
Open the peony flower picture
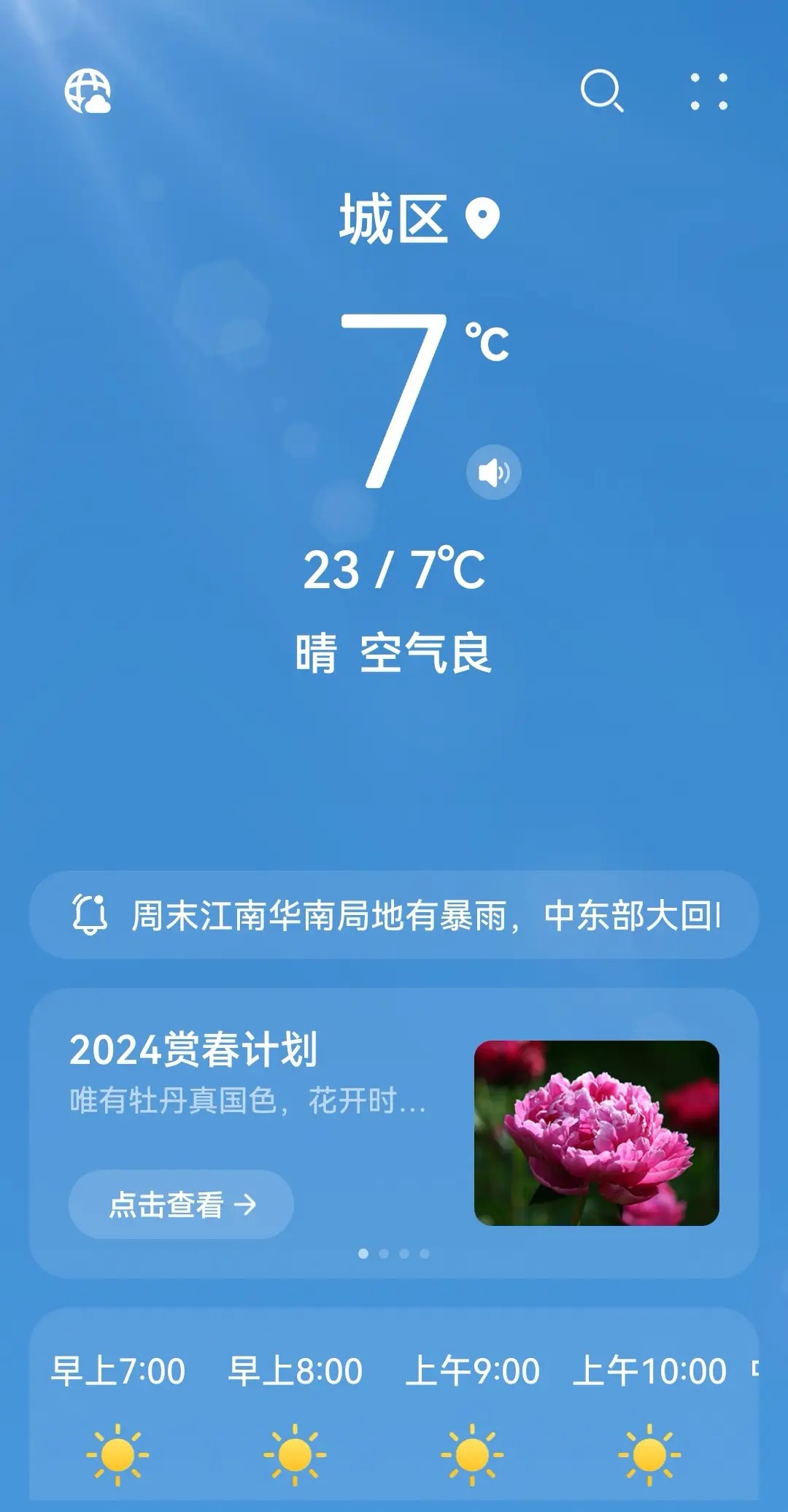(x=597, y=1133)
